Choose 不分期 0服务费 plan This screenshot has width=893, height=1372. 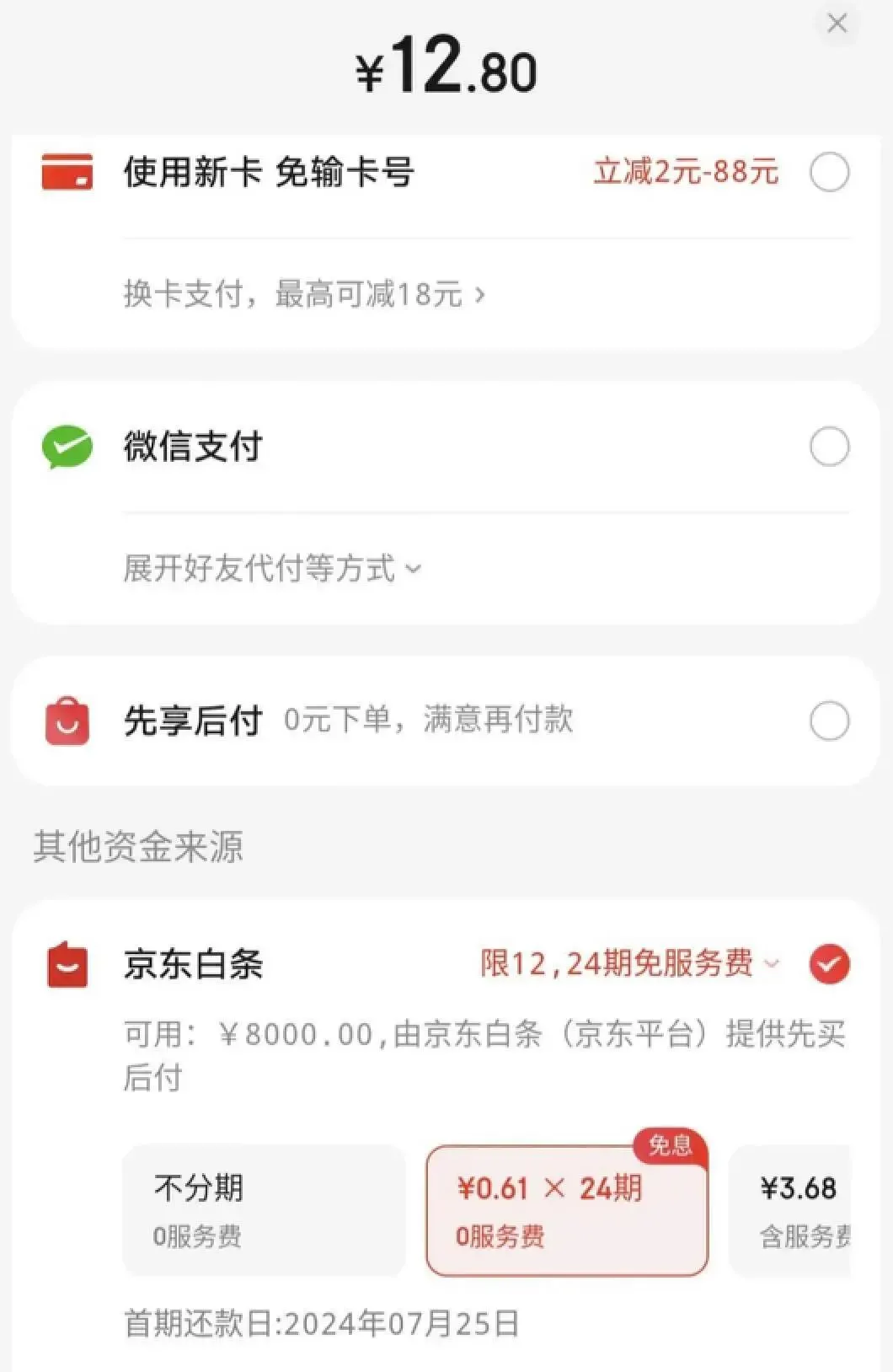[264, 1210]
